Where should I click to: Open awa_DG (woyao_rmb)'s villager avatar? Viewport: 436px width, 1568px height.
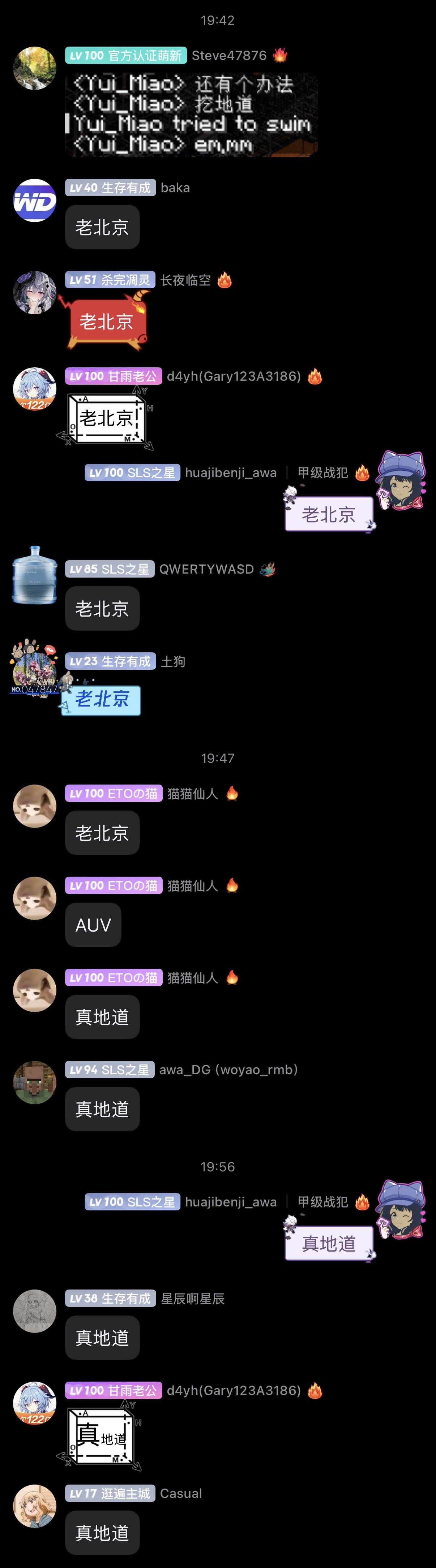pos(35,1082)
